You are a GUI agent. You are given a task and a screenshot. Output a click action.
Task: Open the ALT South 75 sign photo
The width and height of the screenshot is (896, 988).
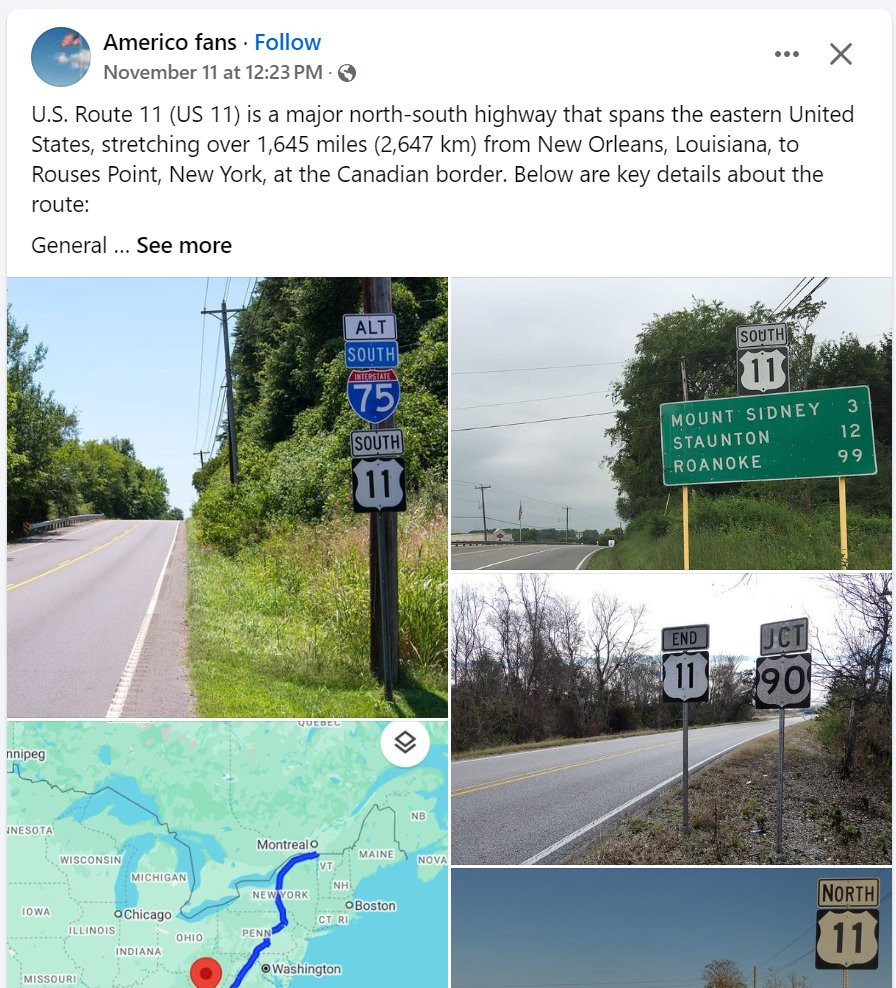(x=227, y=497)
